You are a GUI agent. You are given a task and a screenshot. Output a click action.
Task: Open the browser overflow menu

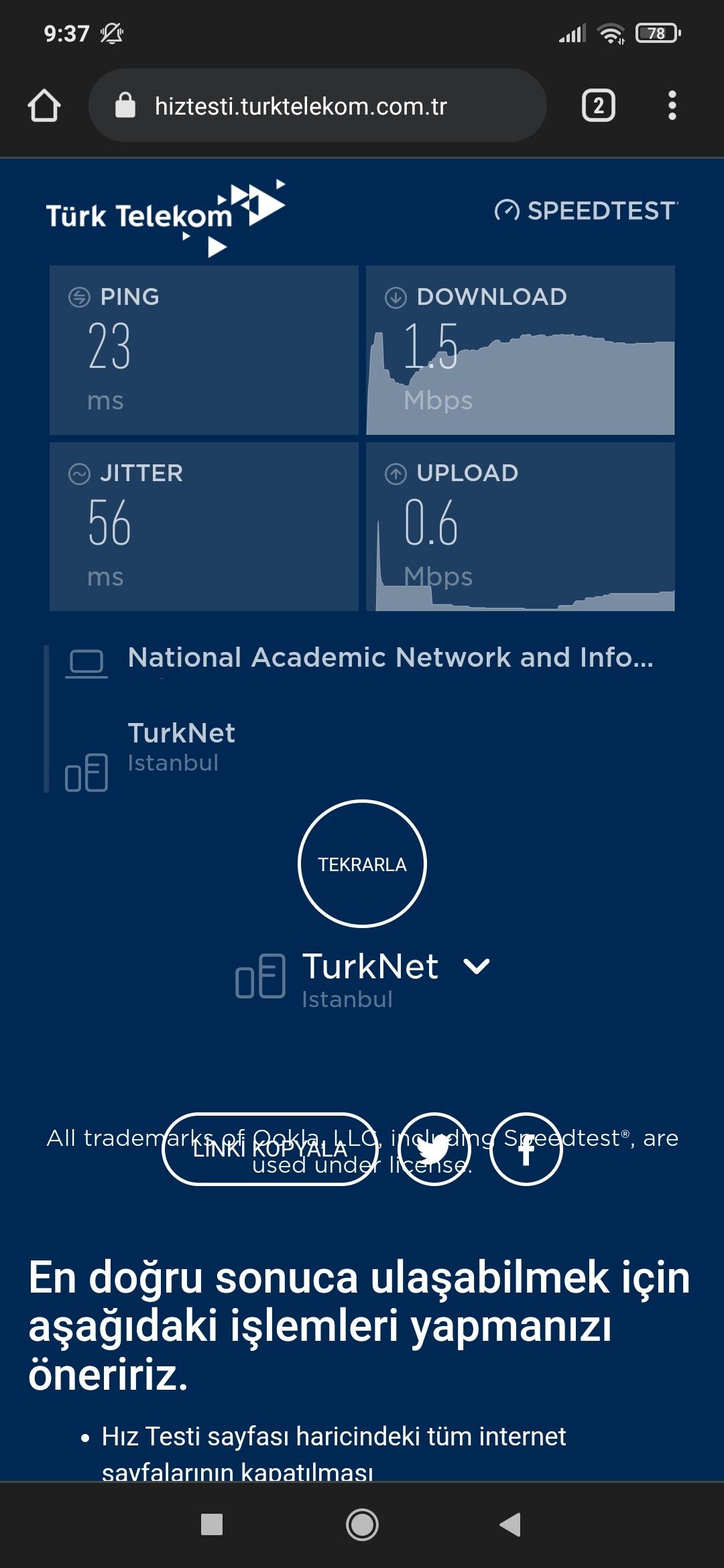click(x=672, y=106)
